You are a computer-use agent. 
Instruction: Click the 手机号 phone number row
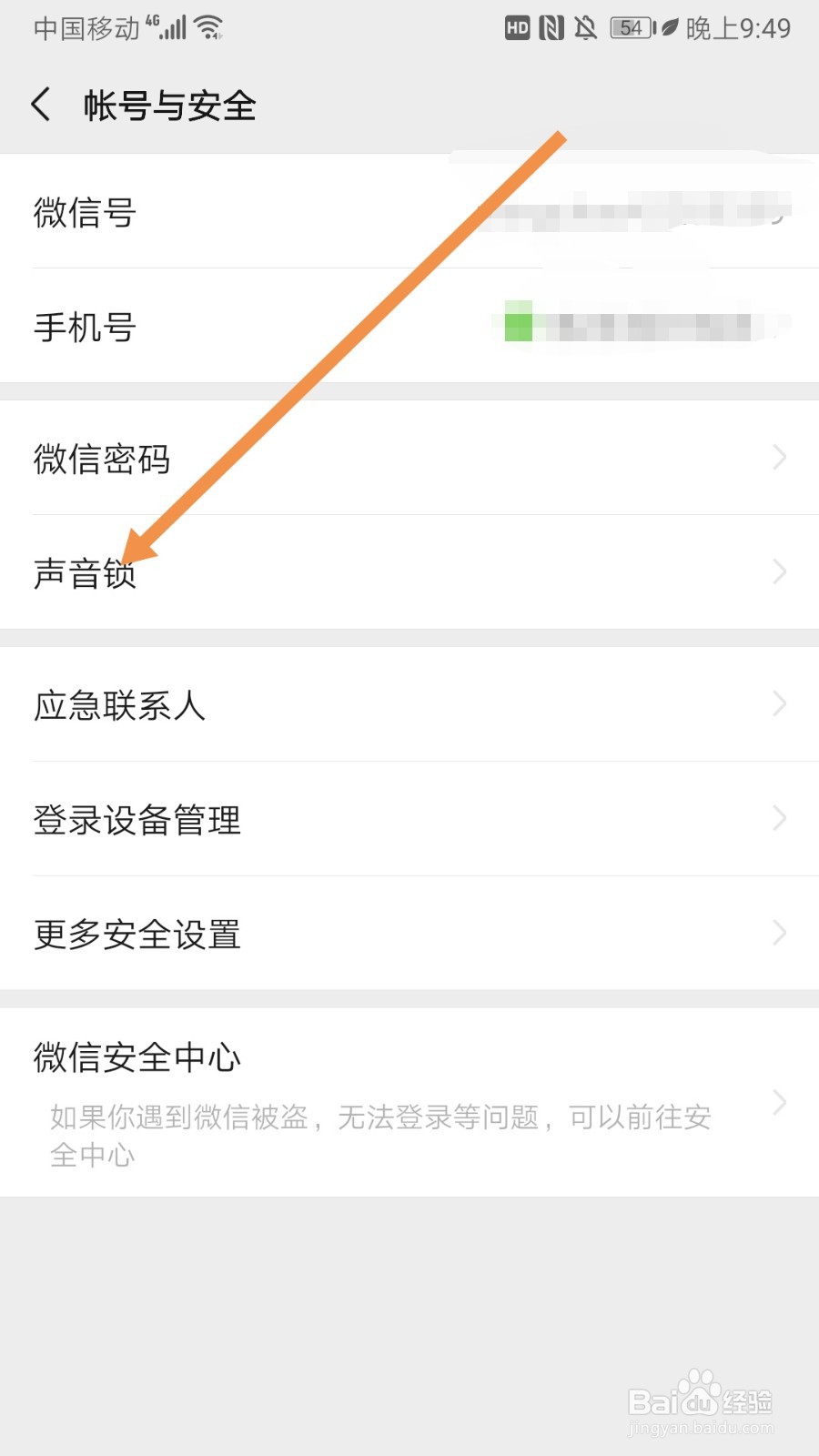click(84, 328)
